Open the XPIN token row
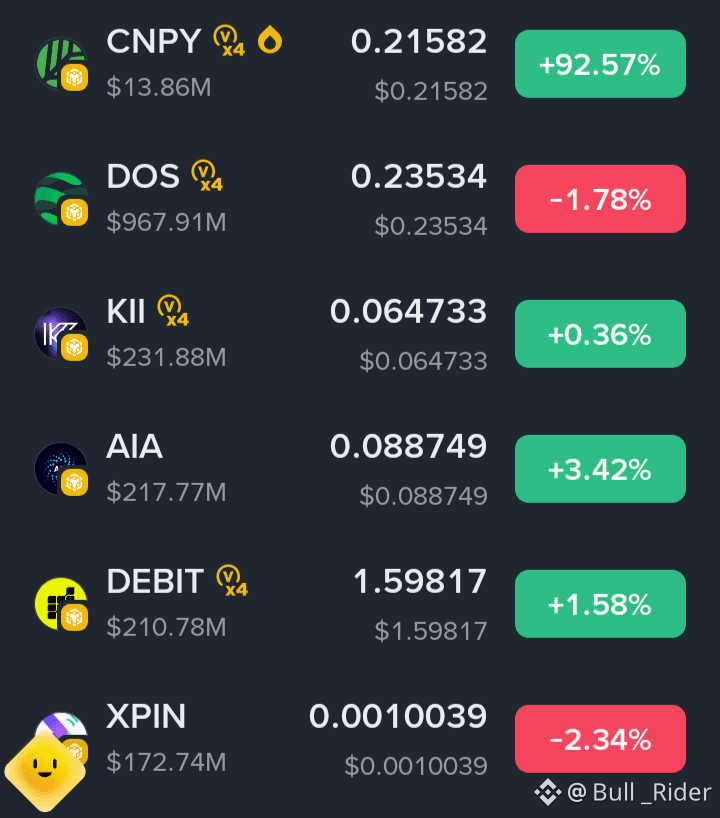This screenshot has width=720, height=818. (x=360, y=739)
